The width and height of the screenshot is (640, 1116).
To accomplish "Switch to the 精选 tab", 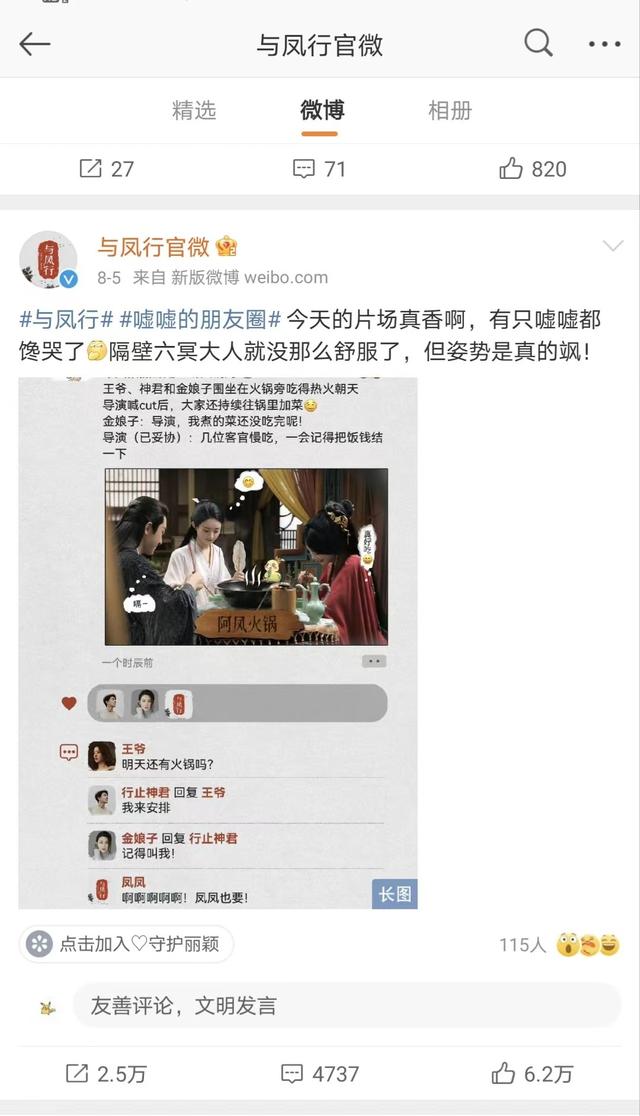I will click(194, 110).
